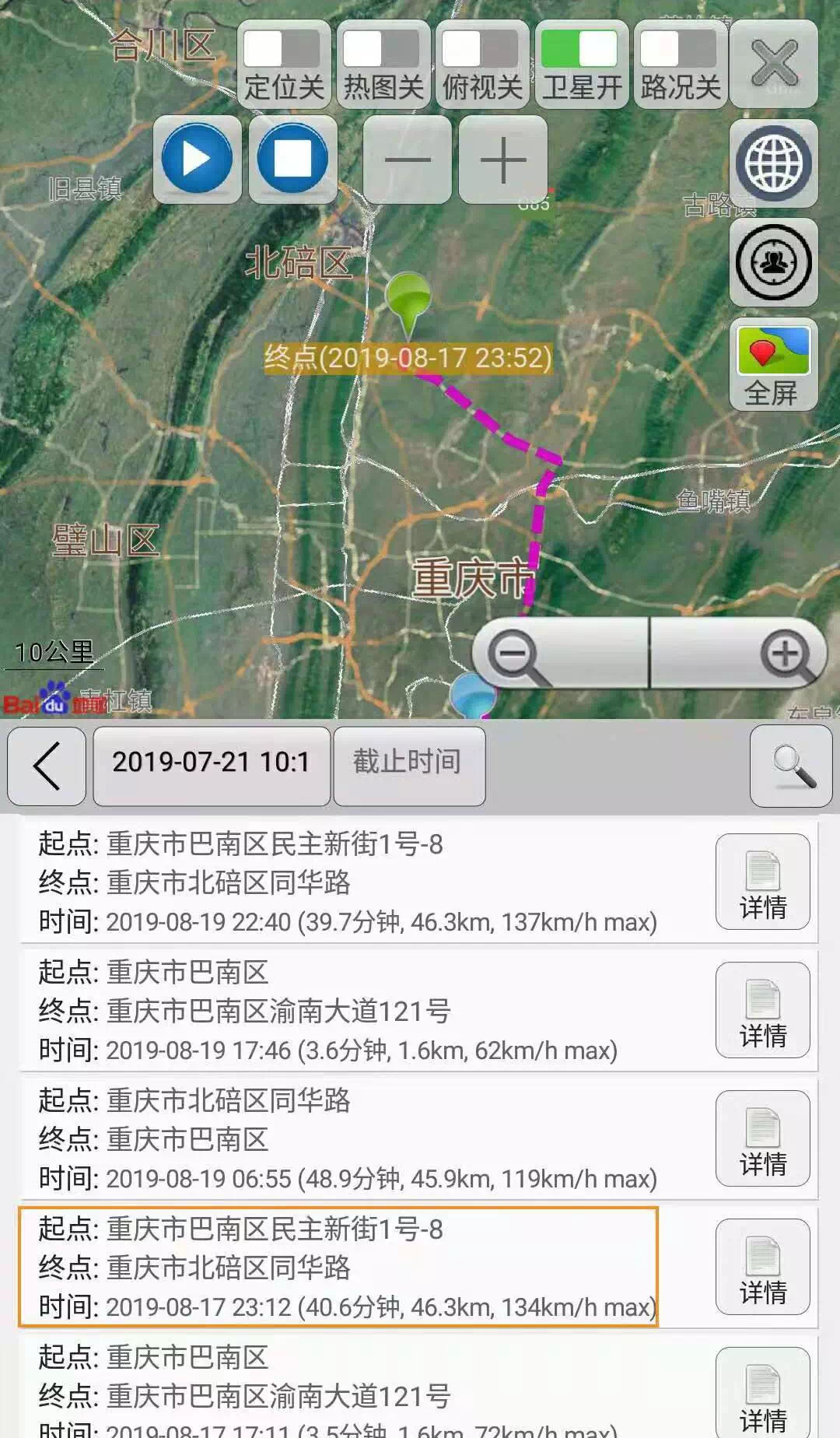
Task: Stop the track playback
Action: [x=293, y=159]
